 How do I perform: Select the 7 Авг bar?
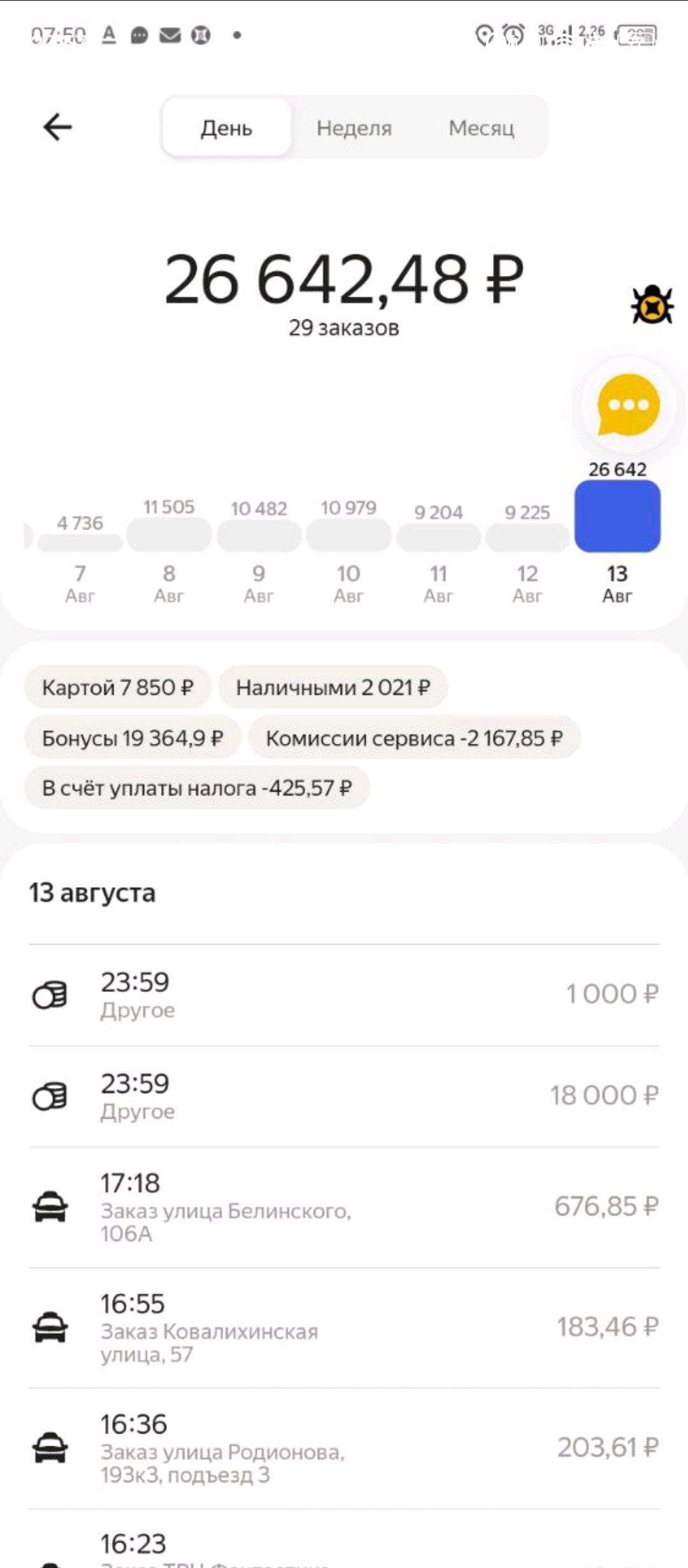click(80, 543)
